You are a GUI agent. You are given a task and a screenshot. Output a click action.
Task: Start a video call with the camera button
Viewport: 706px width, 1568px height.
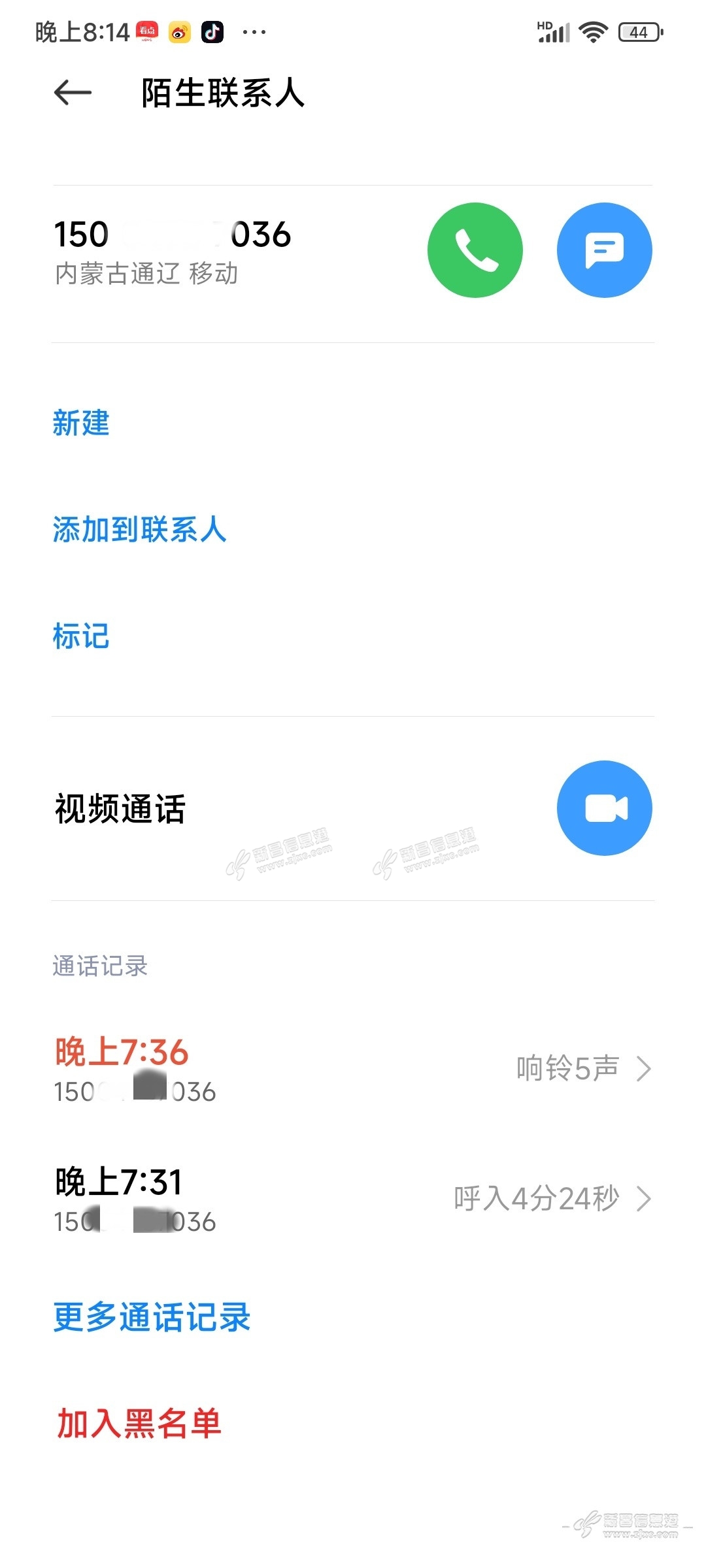point(604,808)
